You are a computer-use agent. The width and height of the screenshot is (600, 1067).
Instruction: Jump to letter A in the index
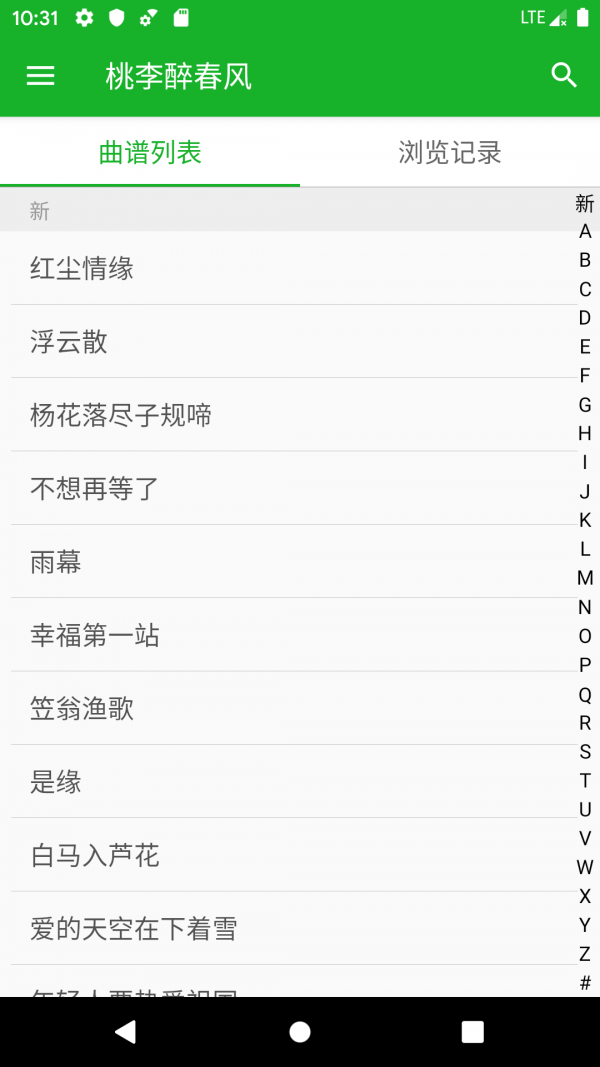(585, 232)
